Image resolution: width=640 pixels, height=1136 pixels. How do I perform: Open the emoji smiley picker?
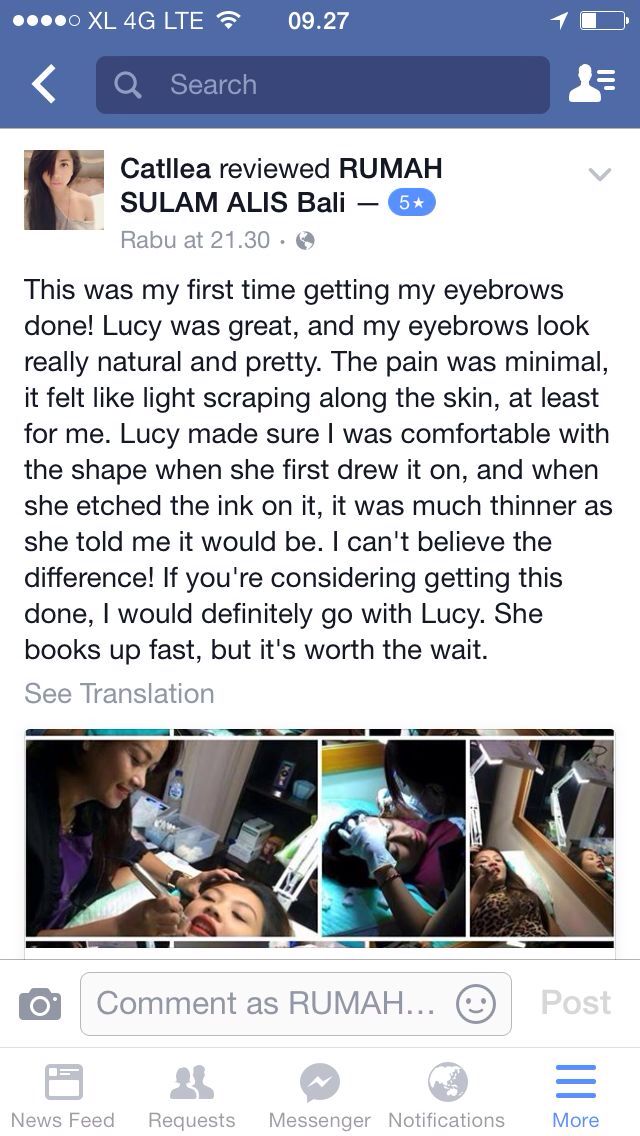point(475,1003)
